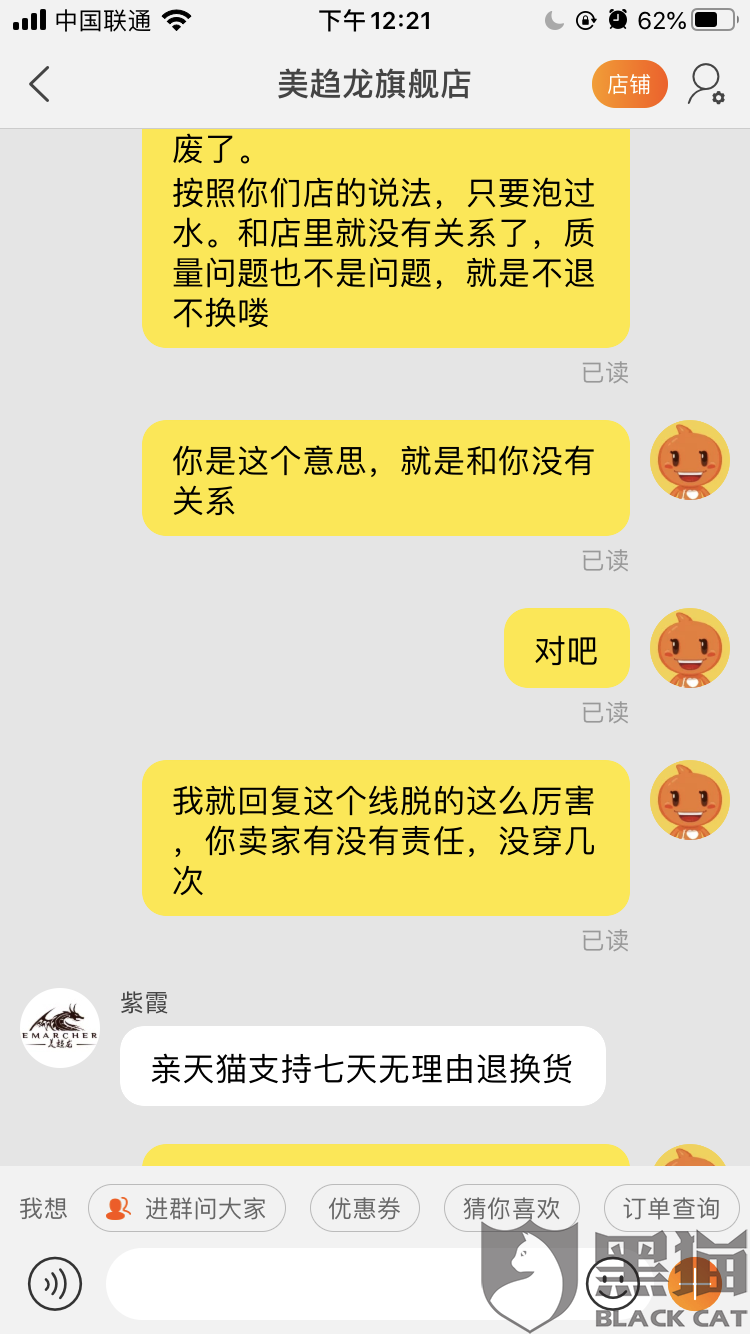Tap the group icon beside 进群问大家
750x1334 pixels.
tap(118, 1208)
